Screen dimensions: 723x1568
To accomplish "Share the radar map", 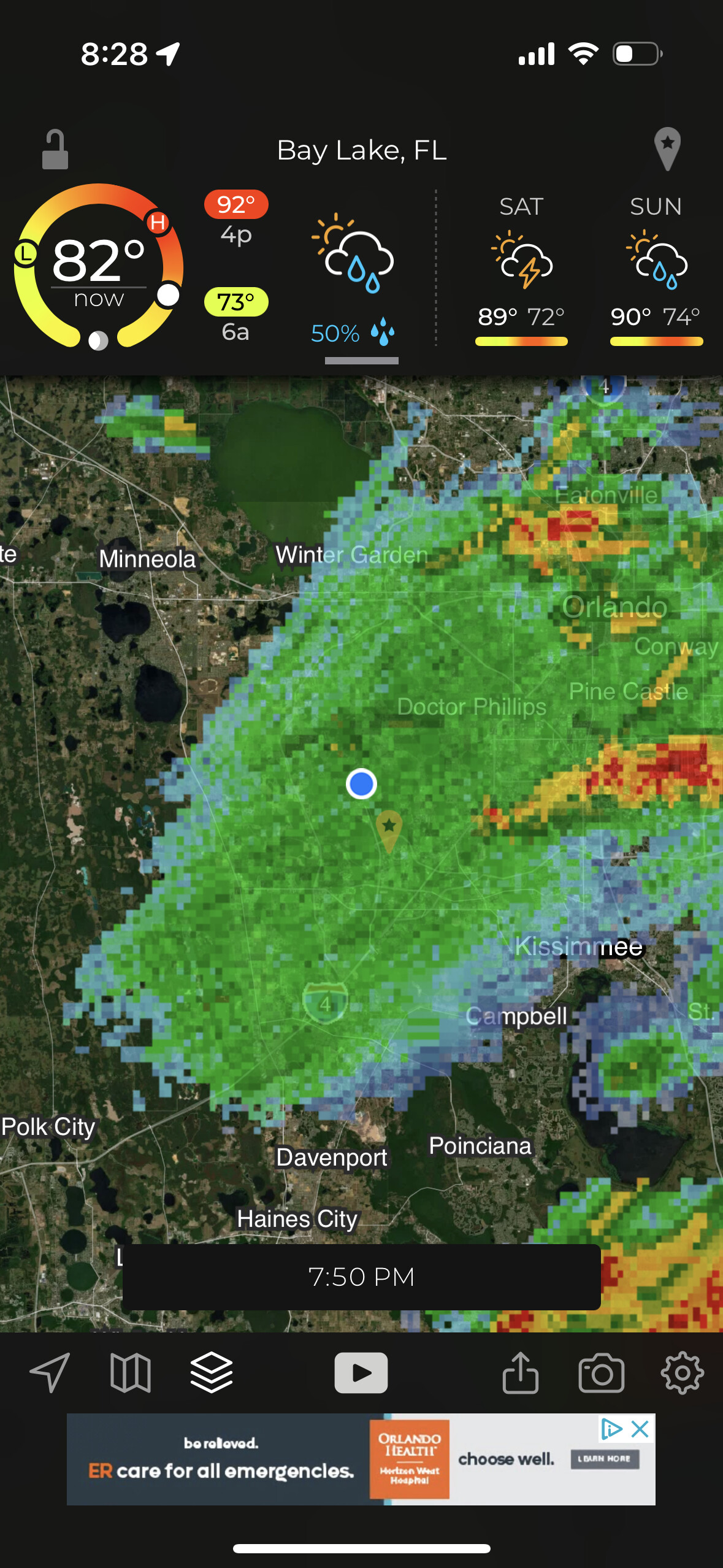I will (520, 1372).
